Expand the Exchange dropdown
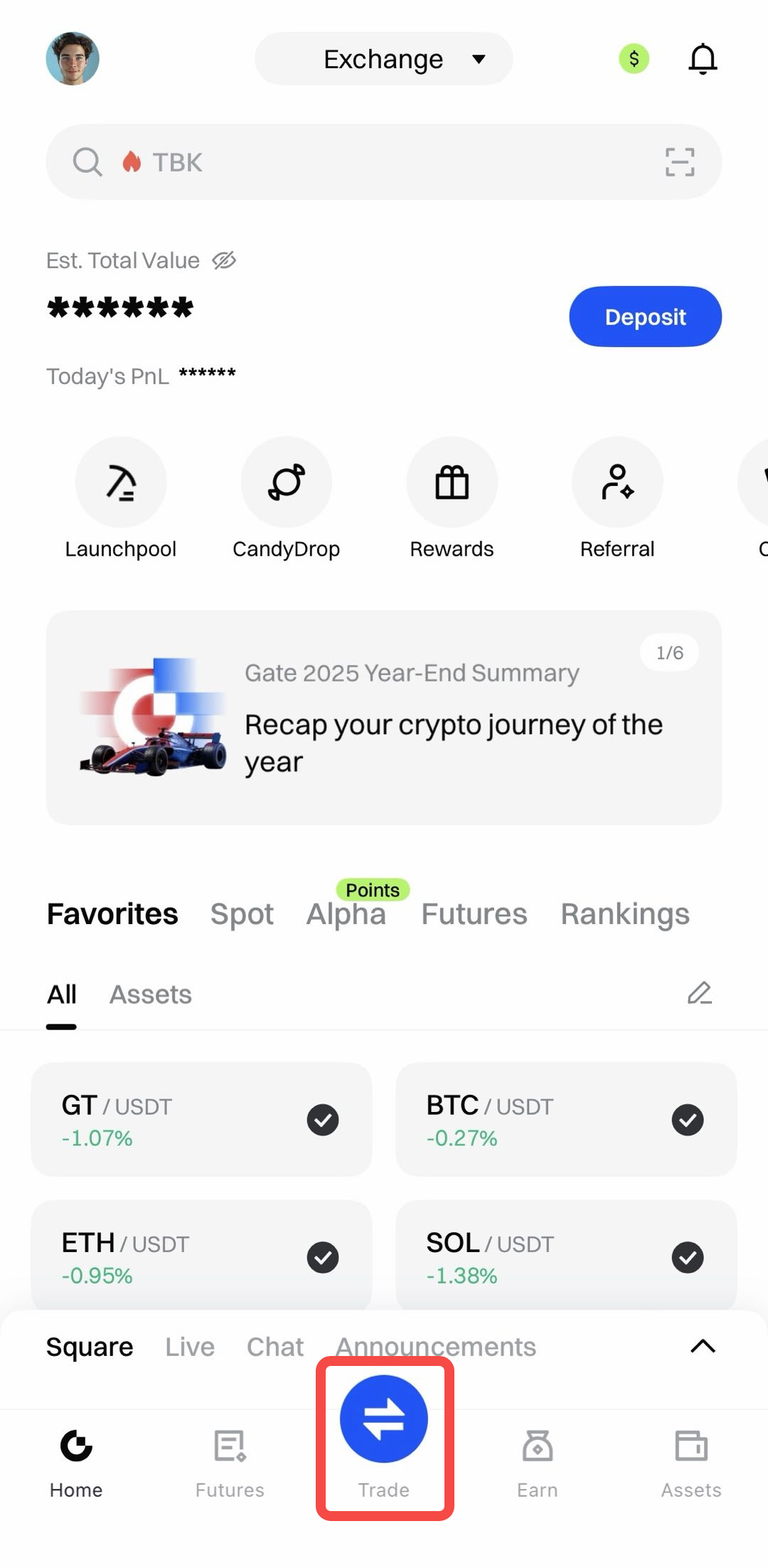 (384, 59)
